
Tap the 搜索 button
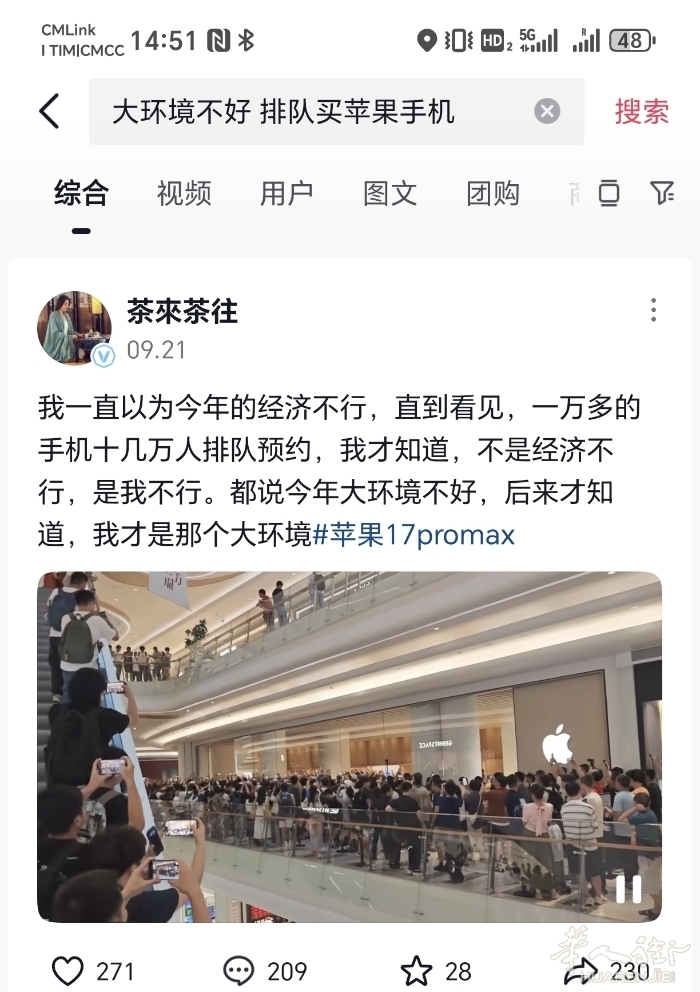[x=641, y=111]
